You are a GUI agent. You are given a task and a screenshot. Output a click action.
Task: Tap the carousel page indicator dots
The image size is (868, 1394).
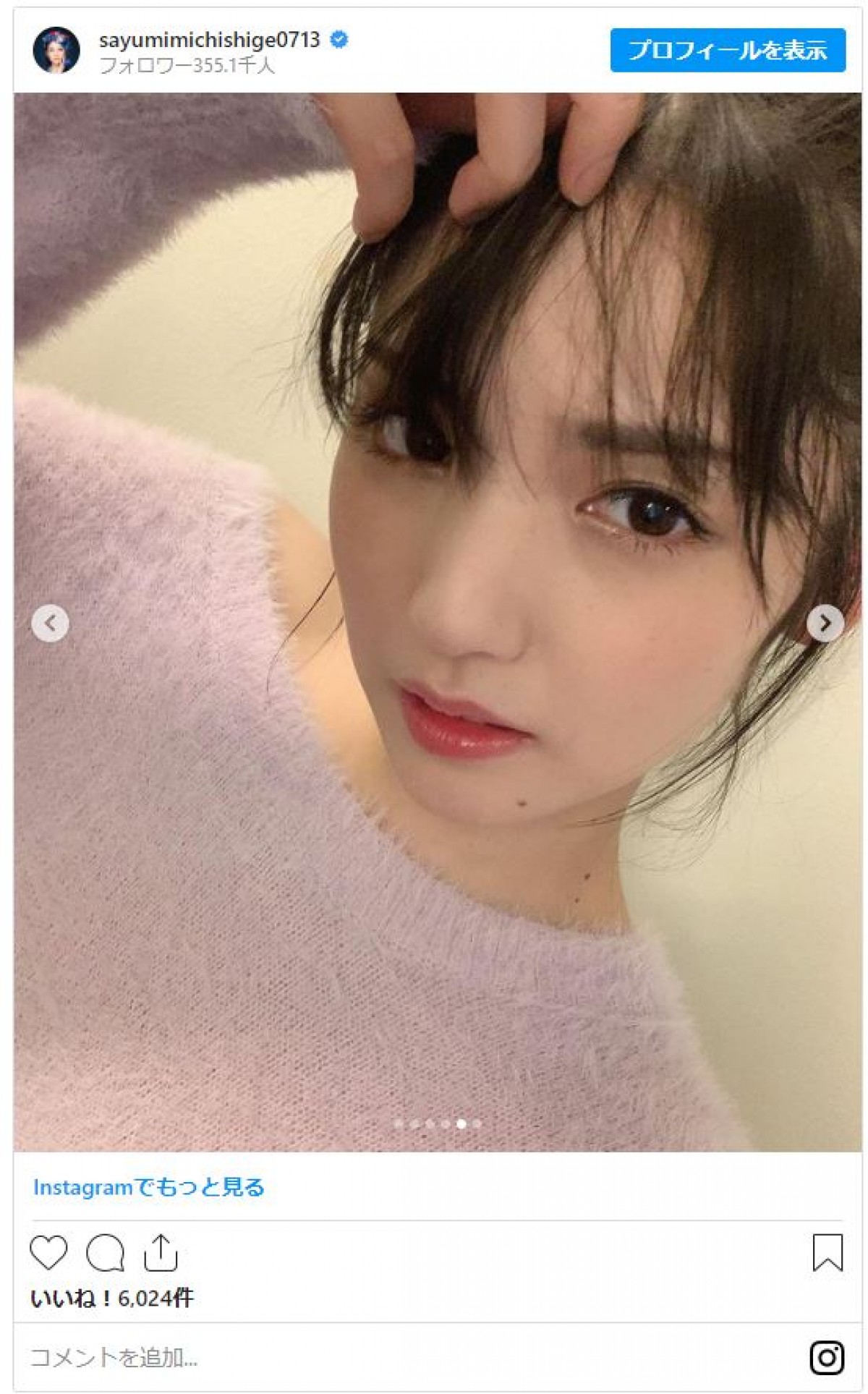click(x=438, y=1123)
